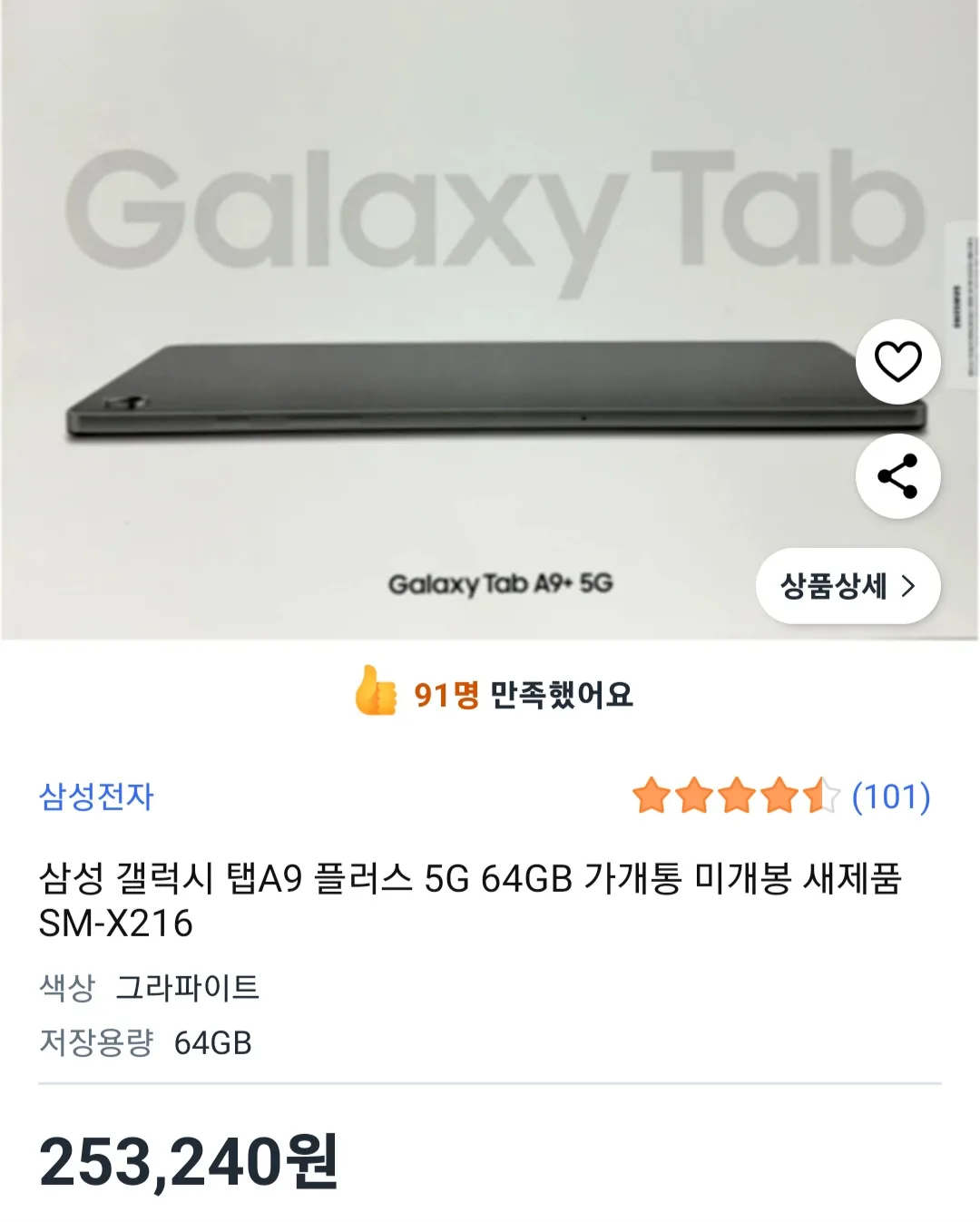Share this Galaxy Tab A9+ listing
The height and width of the screenshot is (1222, 980).
click(897, 476)
